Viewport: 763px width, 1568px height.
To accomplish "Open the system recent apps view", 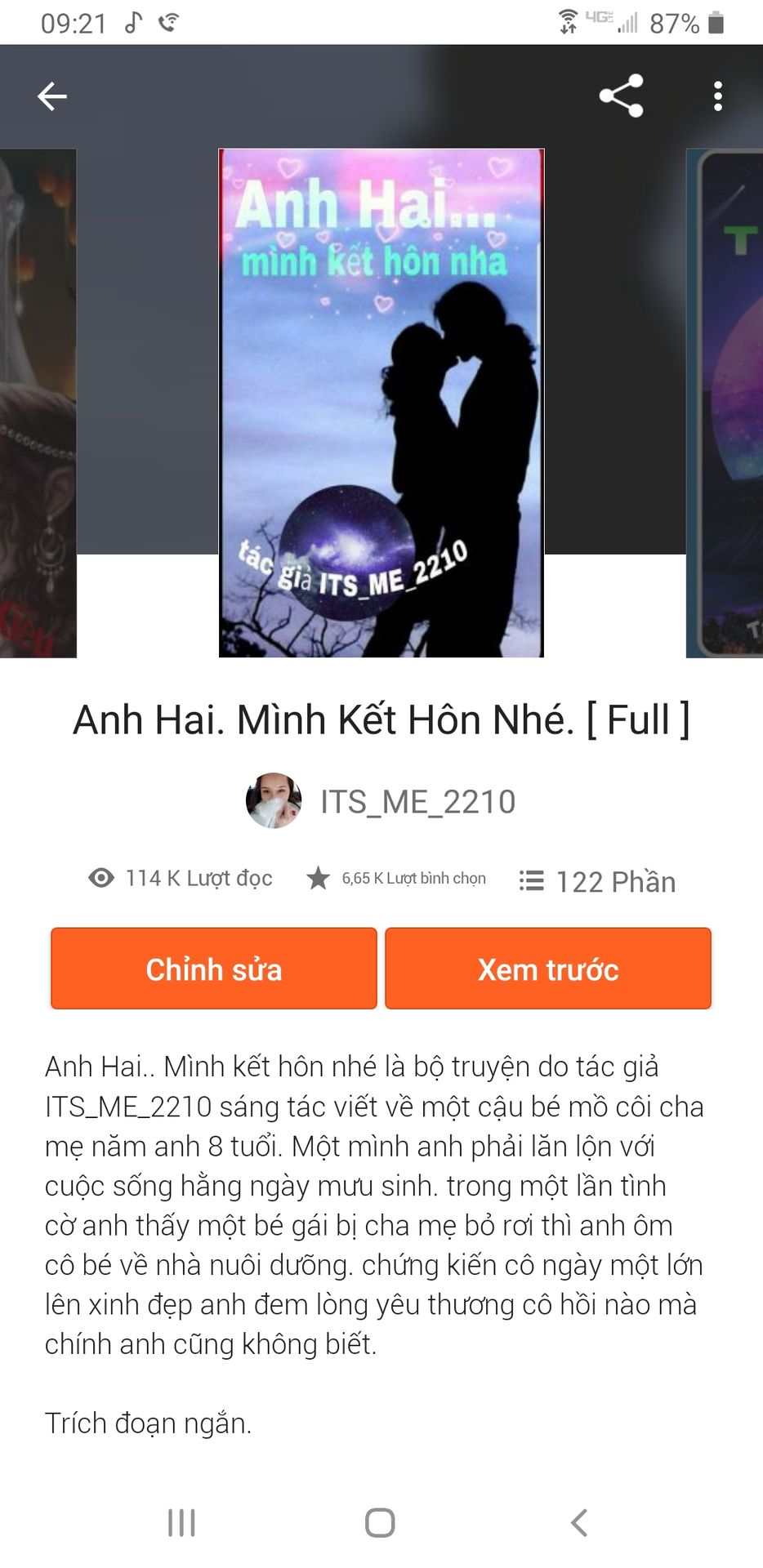I will [181, 1522].
